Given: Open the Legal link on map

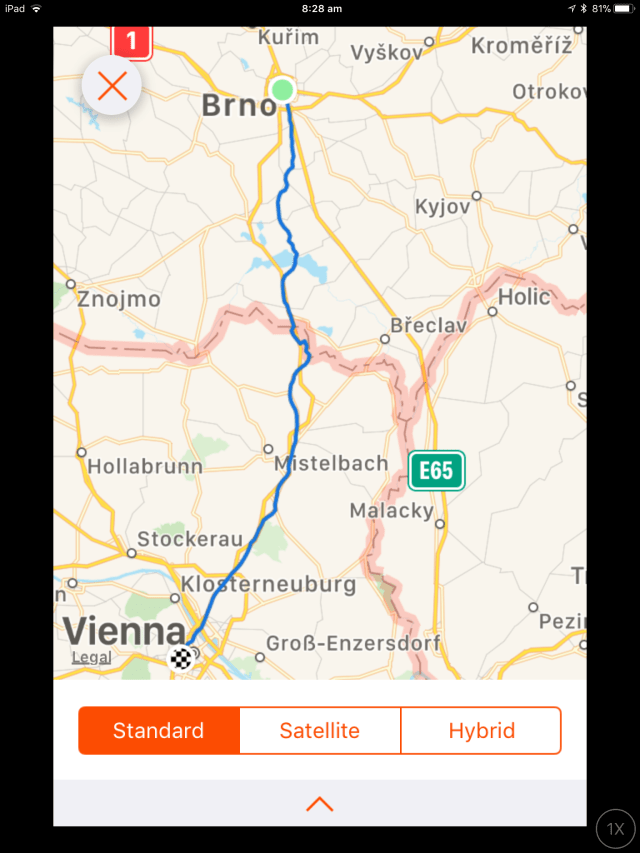Looking at the screenshot, I should pyautogui.click(x=91, y=658).
